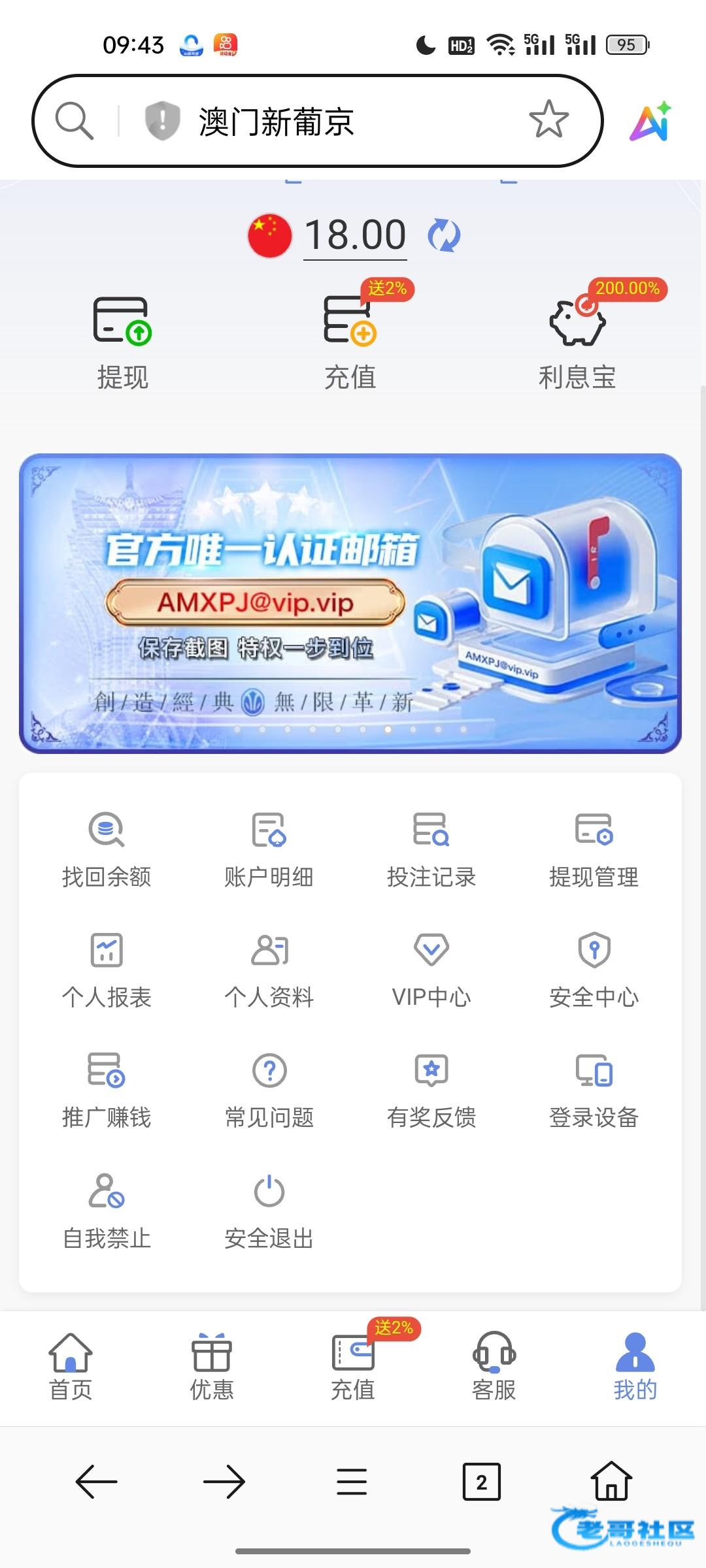Bookmark this page with the star

548,120
